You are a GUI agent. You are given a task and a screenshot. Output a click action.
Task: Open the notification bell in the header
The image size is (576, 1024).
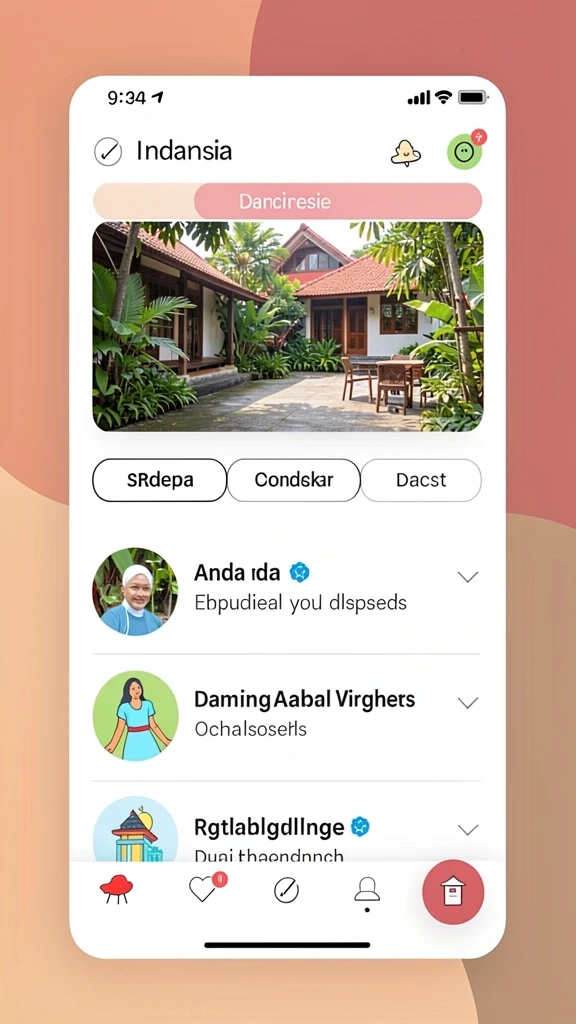coord(406,153)
